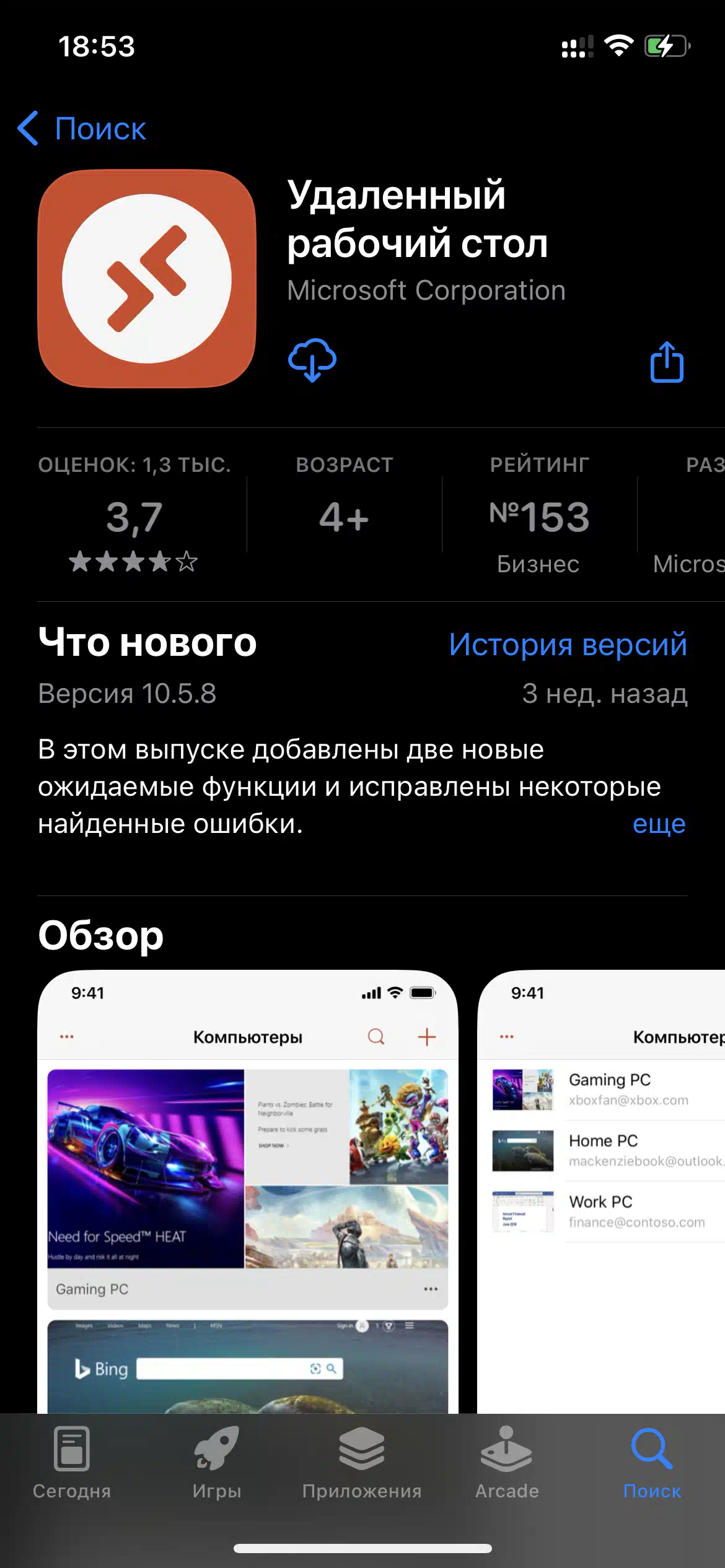Open История версий link
Viewport: 725px width, 1568px height.
tap(568, 644)
